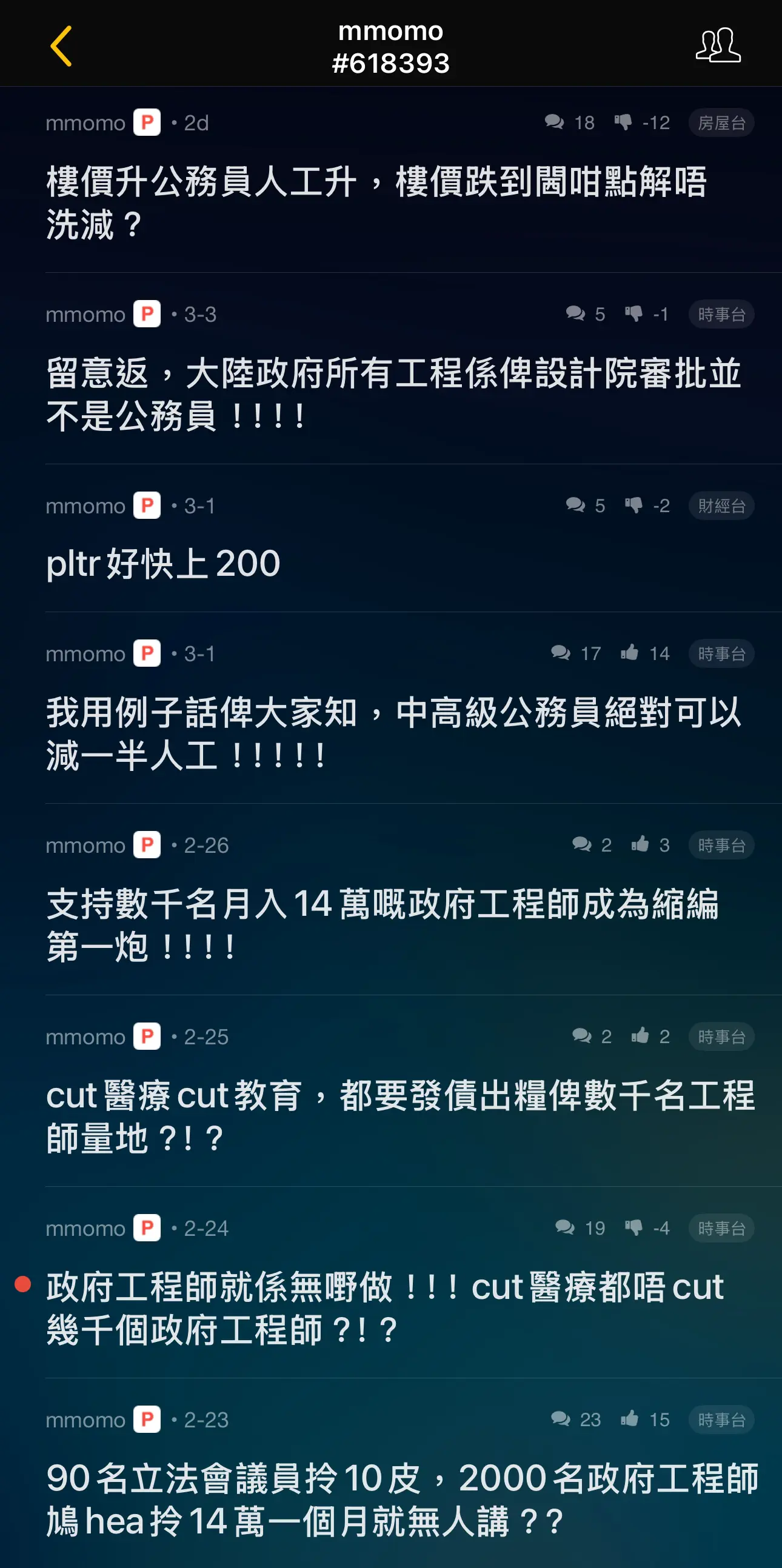
Task: Open the thread pltr 好快上 200
Action: tap(390, 539)
